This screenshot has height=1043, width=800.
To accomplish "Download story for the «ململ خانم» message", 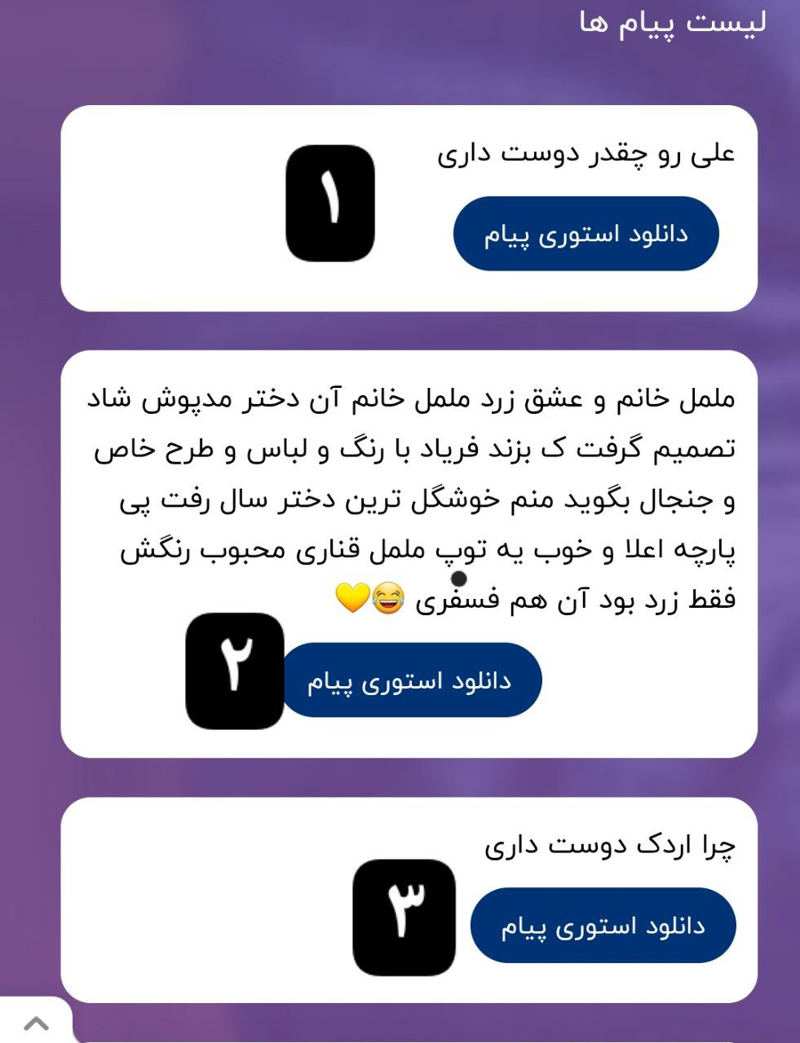I will (411, 680).
